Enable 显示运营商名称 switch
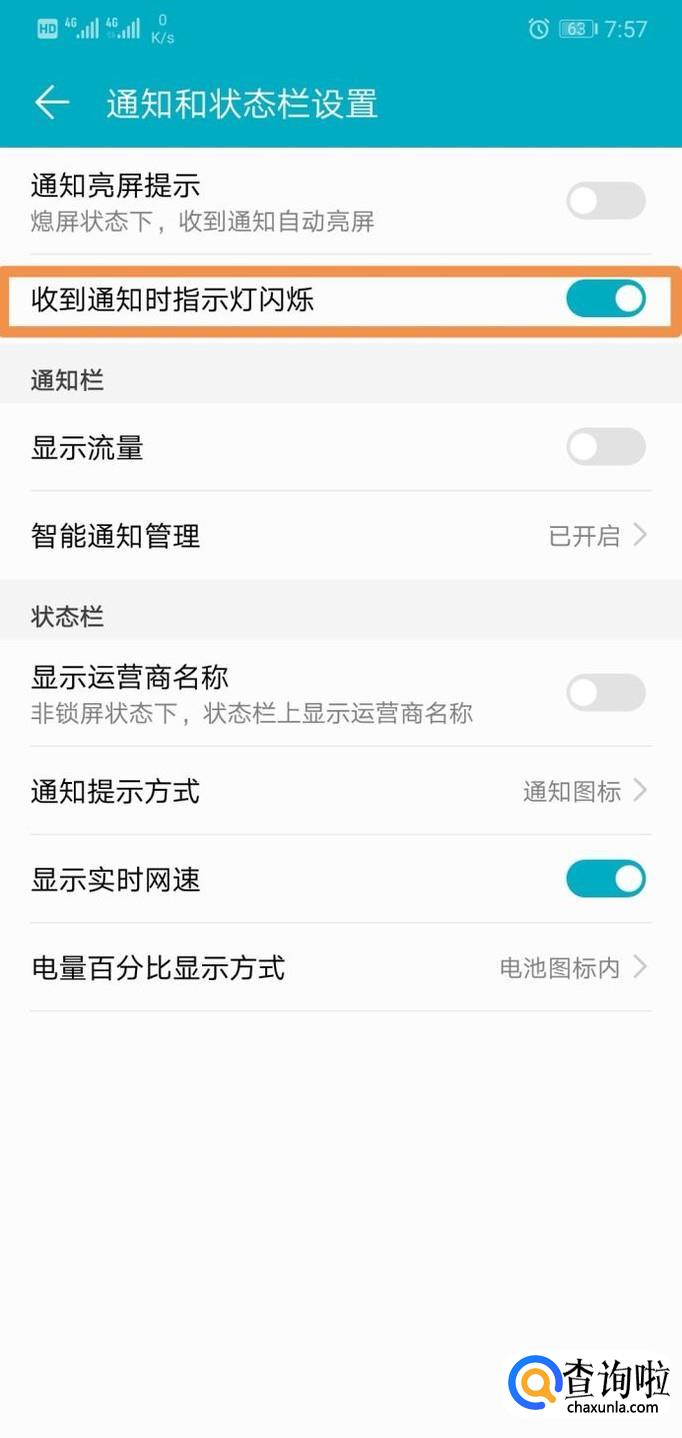682x1438 pixels. 605,692
